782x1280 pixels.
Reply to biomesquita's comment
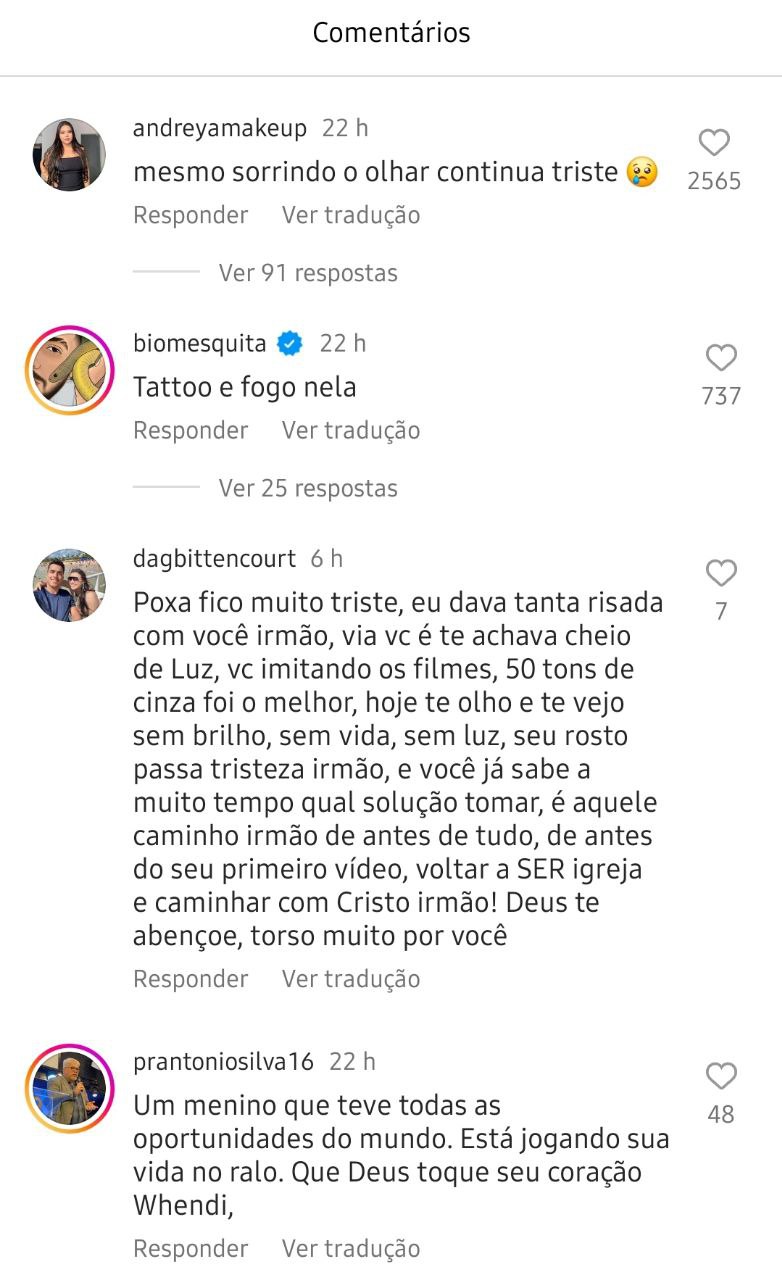point(190,430)
